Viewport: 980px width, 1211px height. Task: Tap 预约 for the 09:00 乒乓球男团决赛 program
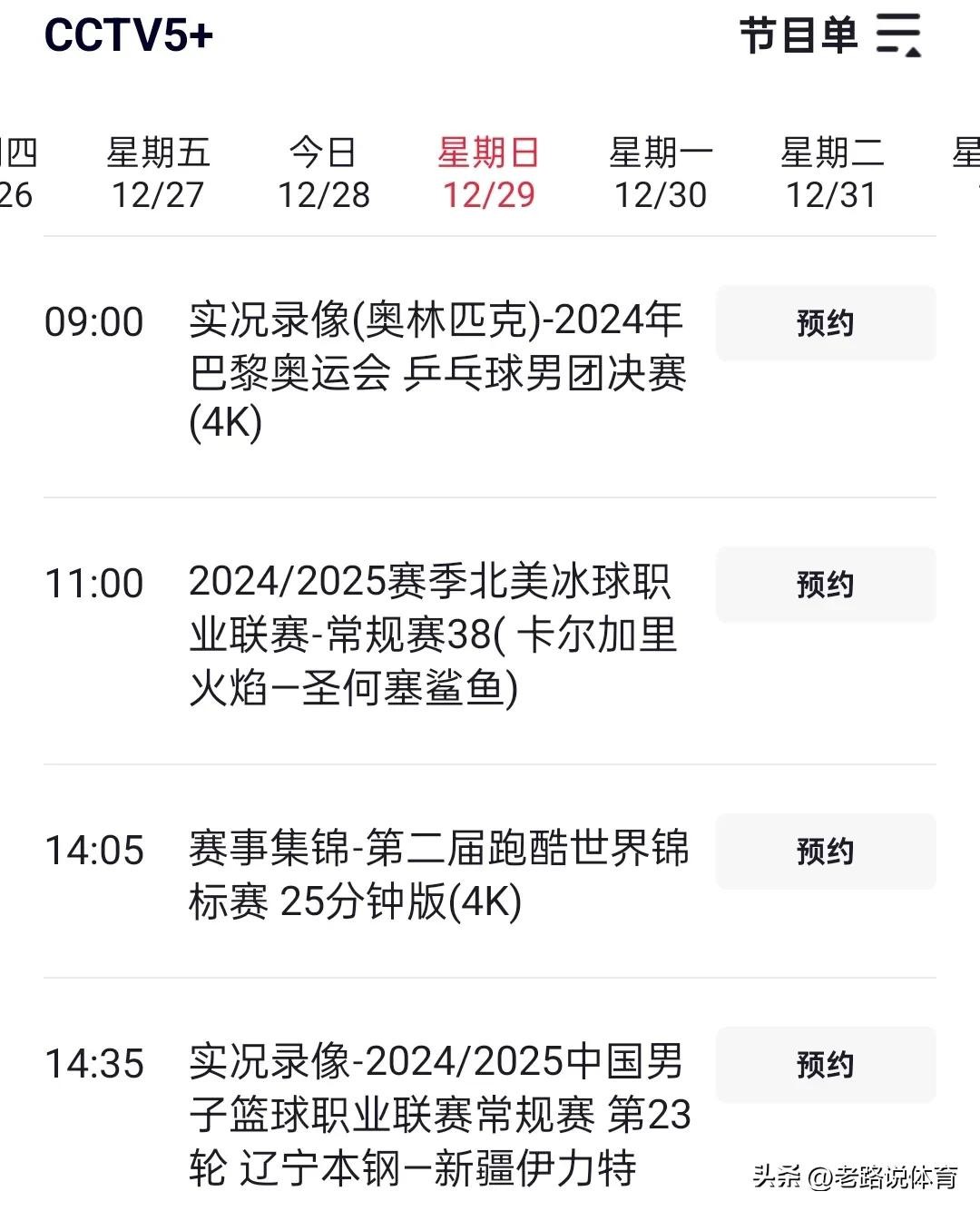(825, 323)
